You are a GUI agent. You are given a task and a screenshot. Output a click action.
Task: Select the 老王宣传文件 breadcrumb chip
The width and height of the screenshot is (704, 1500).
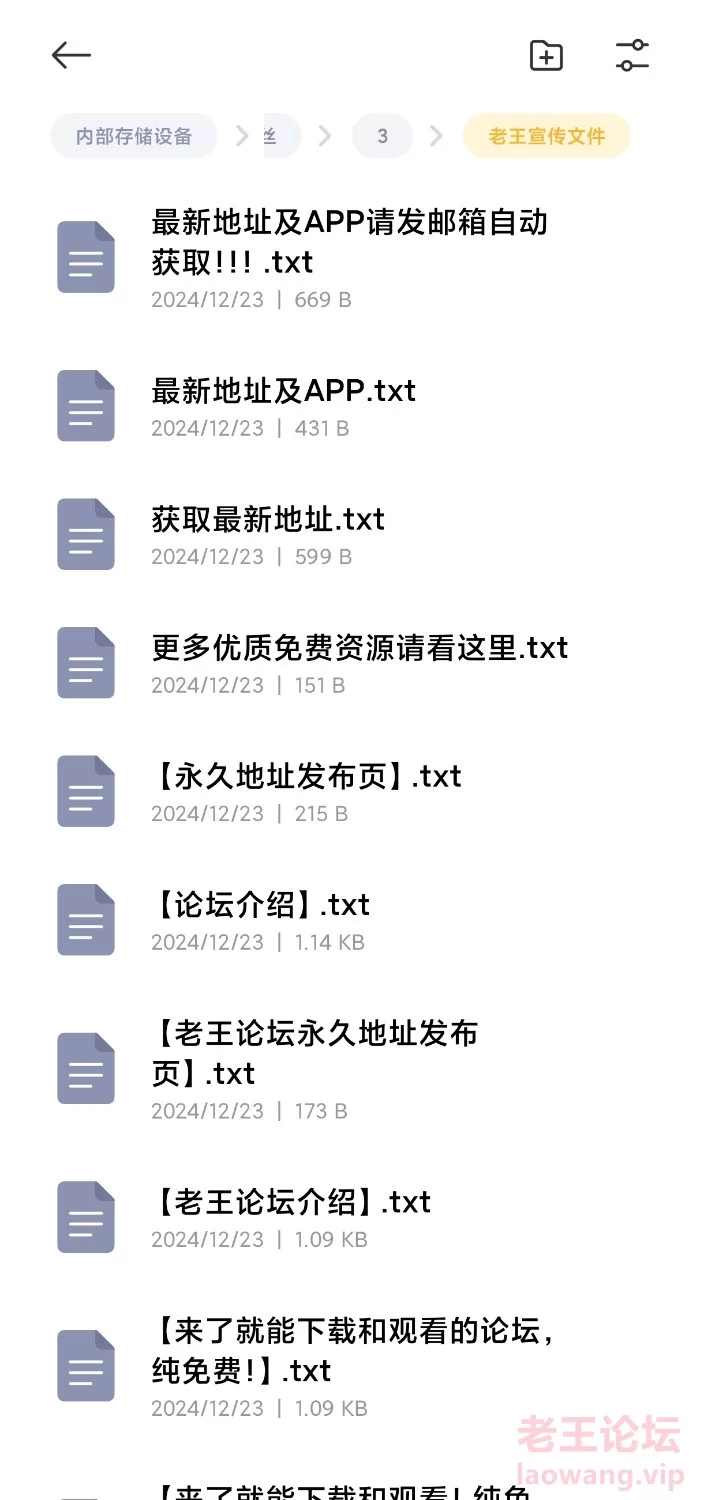point(546,136)
